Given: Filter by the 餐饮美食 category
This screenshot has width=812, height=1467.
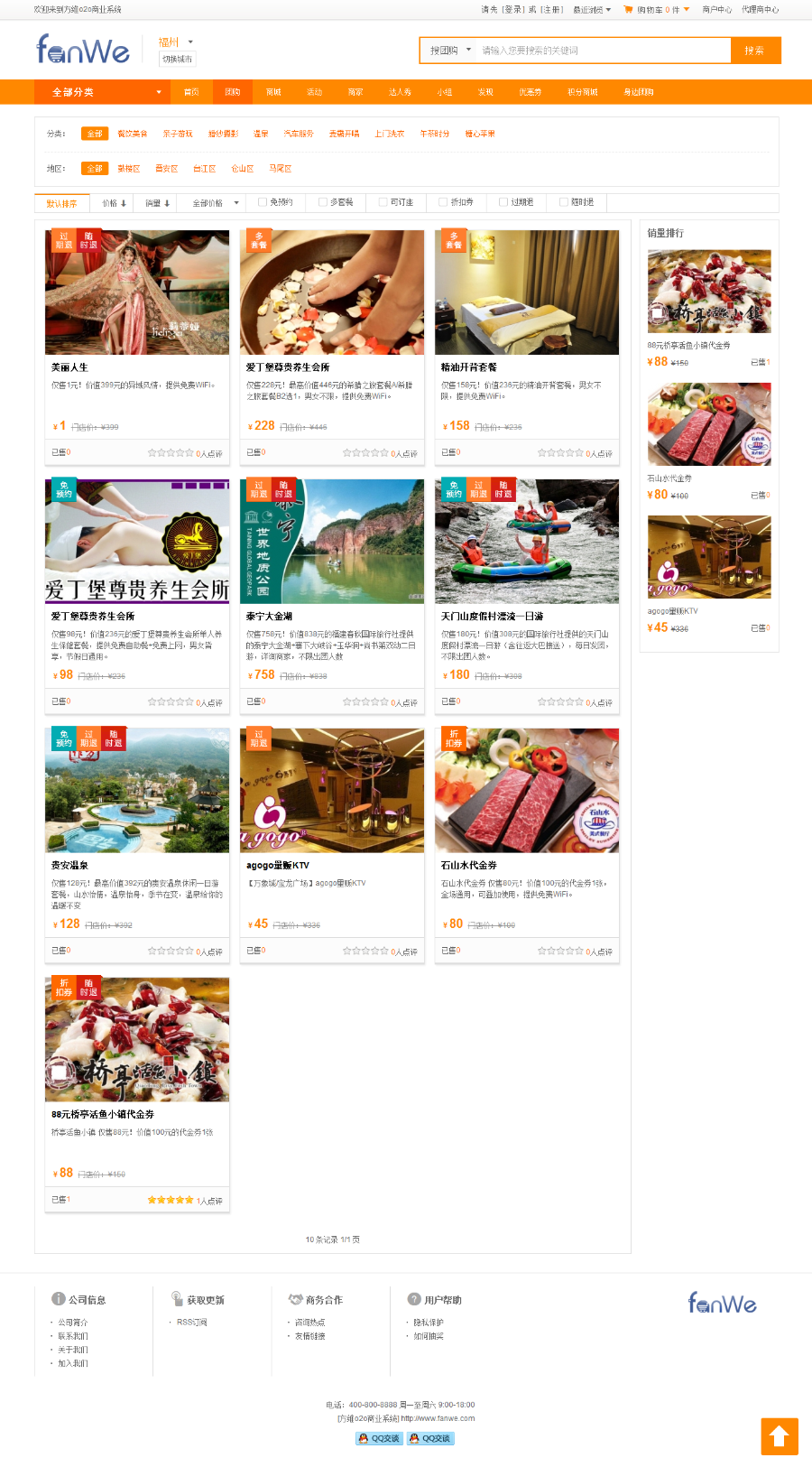Looking at the screenshot, I should [132, 134].
